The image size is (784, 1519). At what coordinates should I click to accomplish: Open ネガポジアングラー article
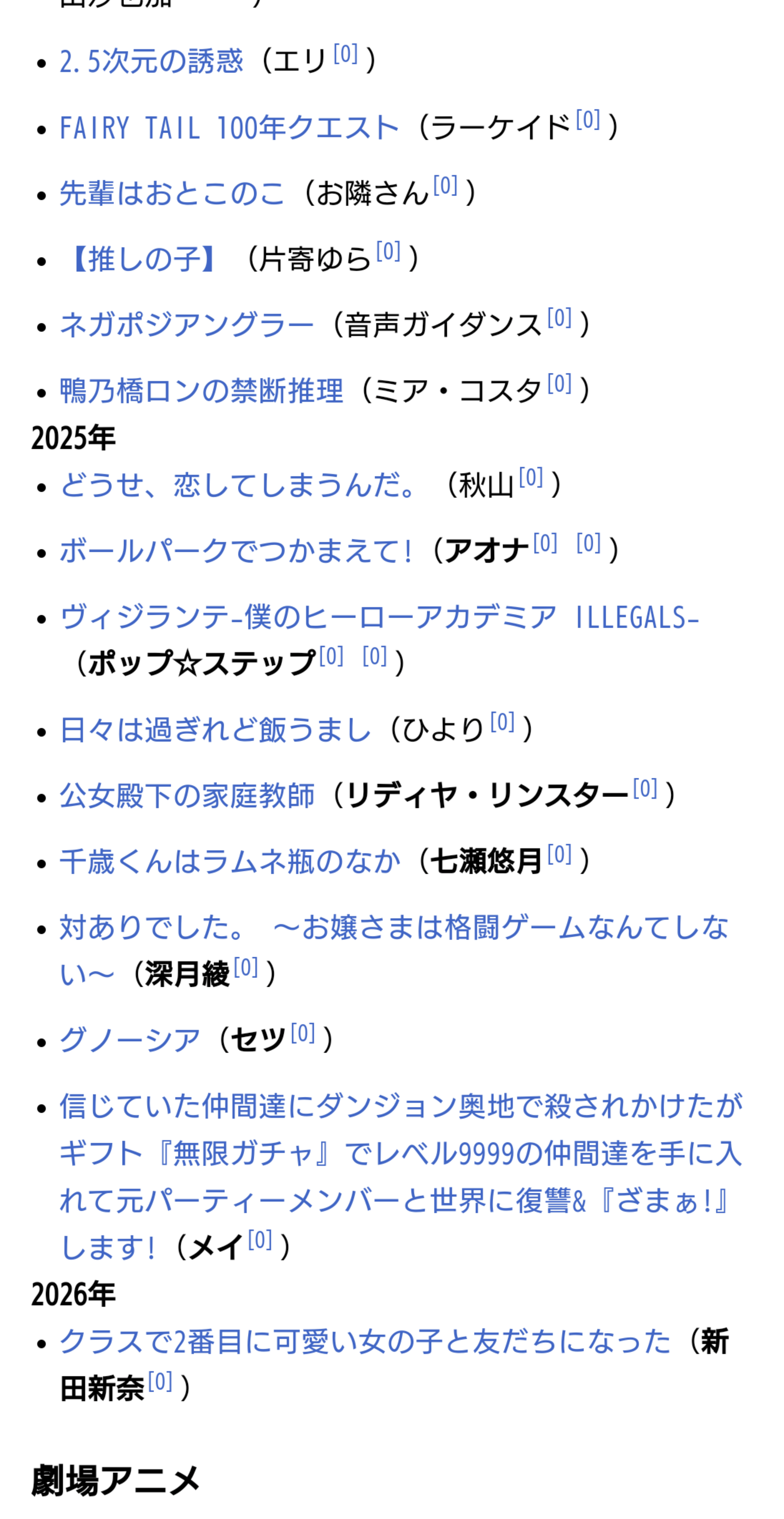pos(186,325)
